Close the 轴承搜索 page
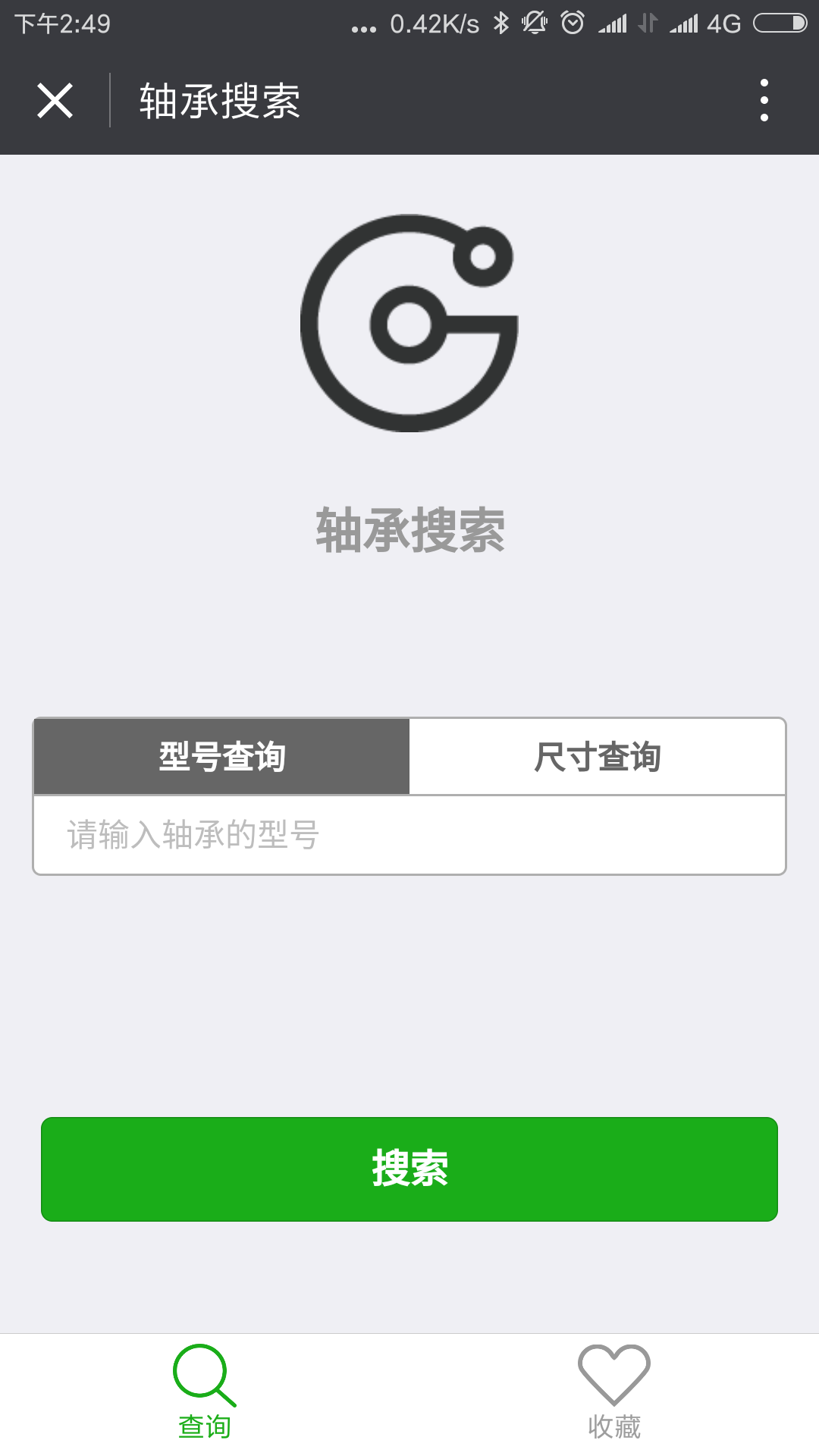Image resolution: width=819 pixels, height=1456 pixels. point(55,101)
